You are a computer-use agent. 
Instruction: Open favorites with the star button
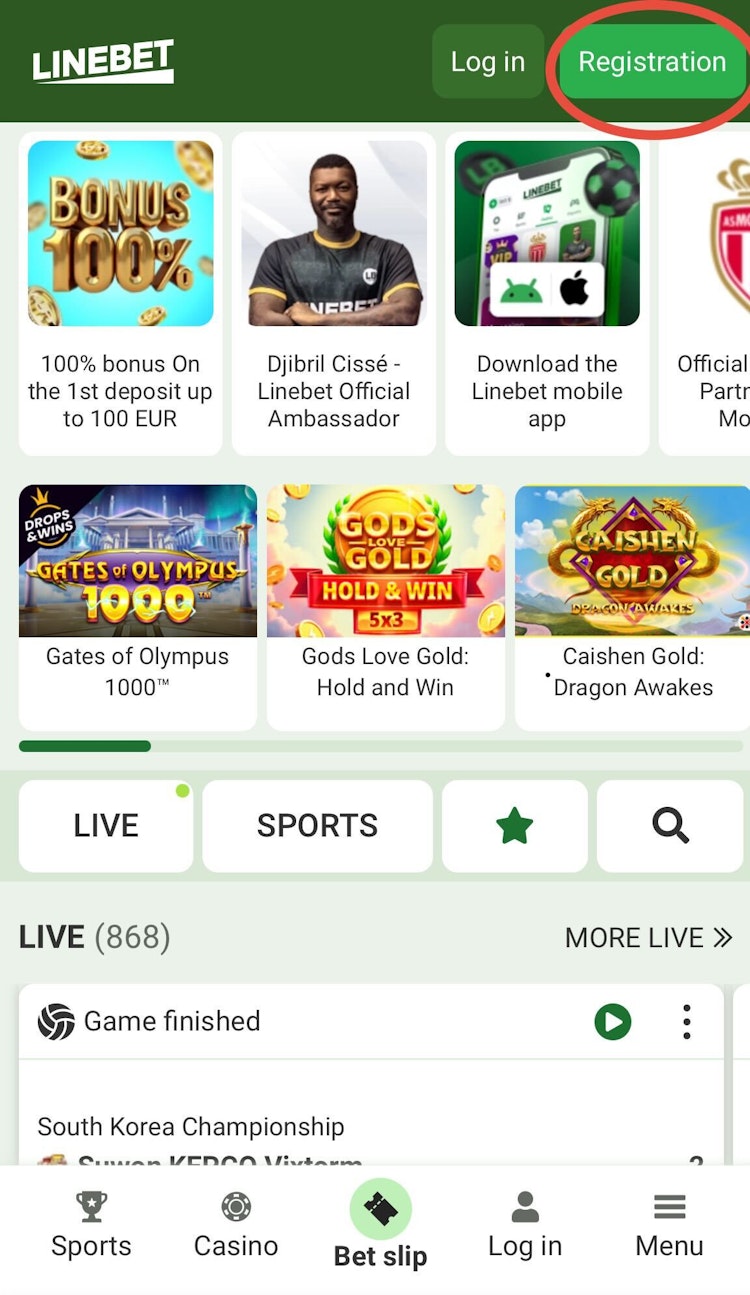coord(514,826)
